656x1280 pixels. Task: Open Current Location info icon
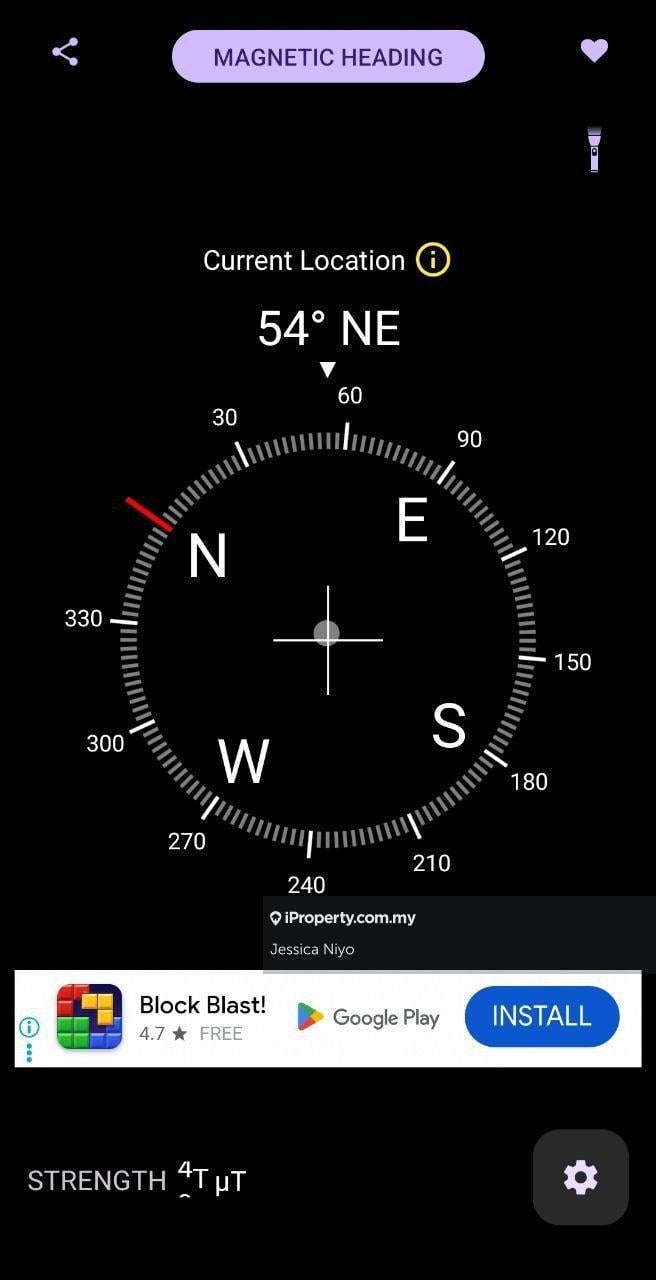point(433,260)
